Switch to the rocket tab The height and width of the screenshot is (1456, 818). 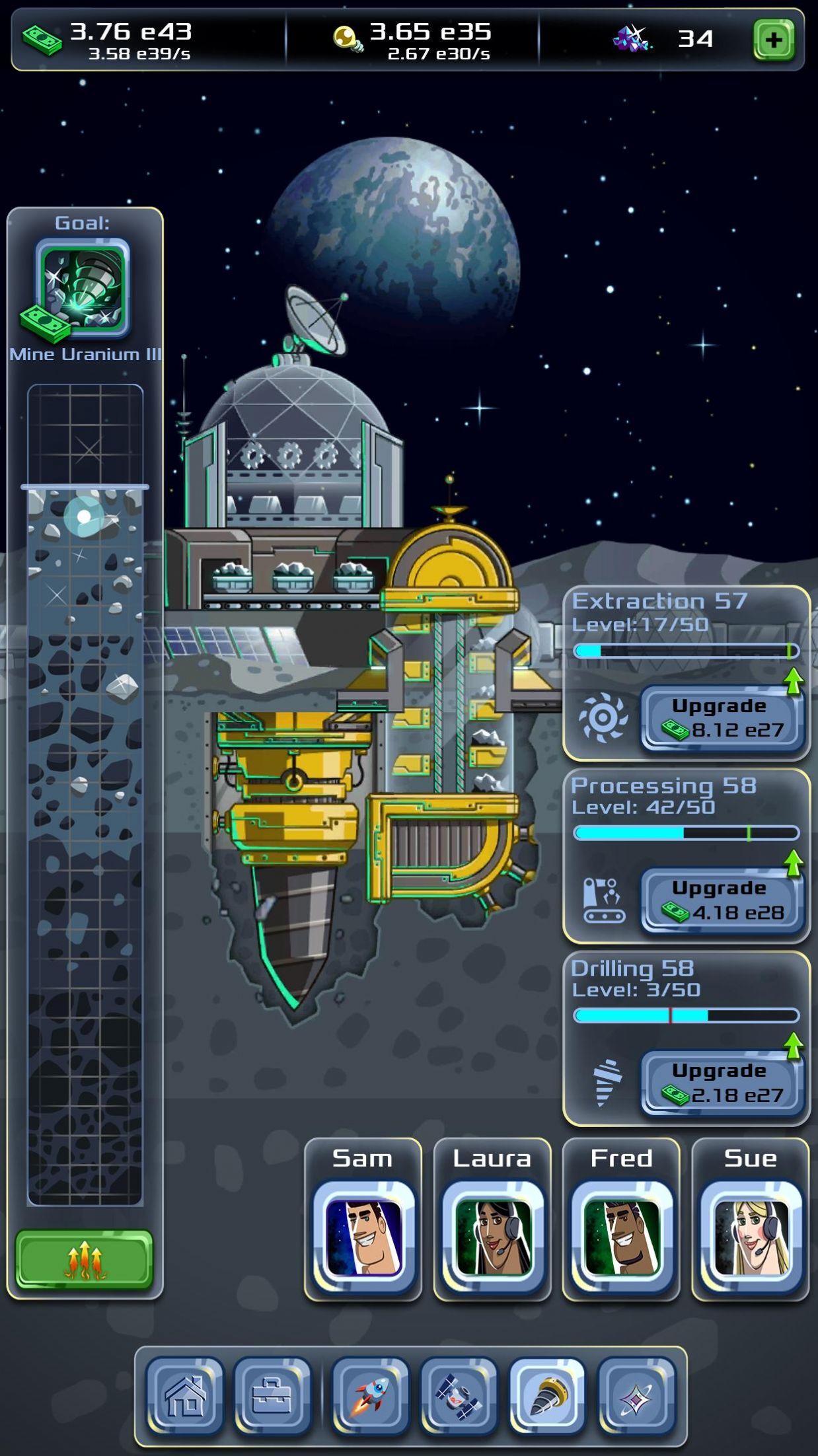(370, 1397)
